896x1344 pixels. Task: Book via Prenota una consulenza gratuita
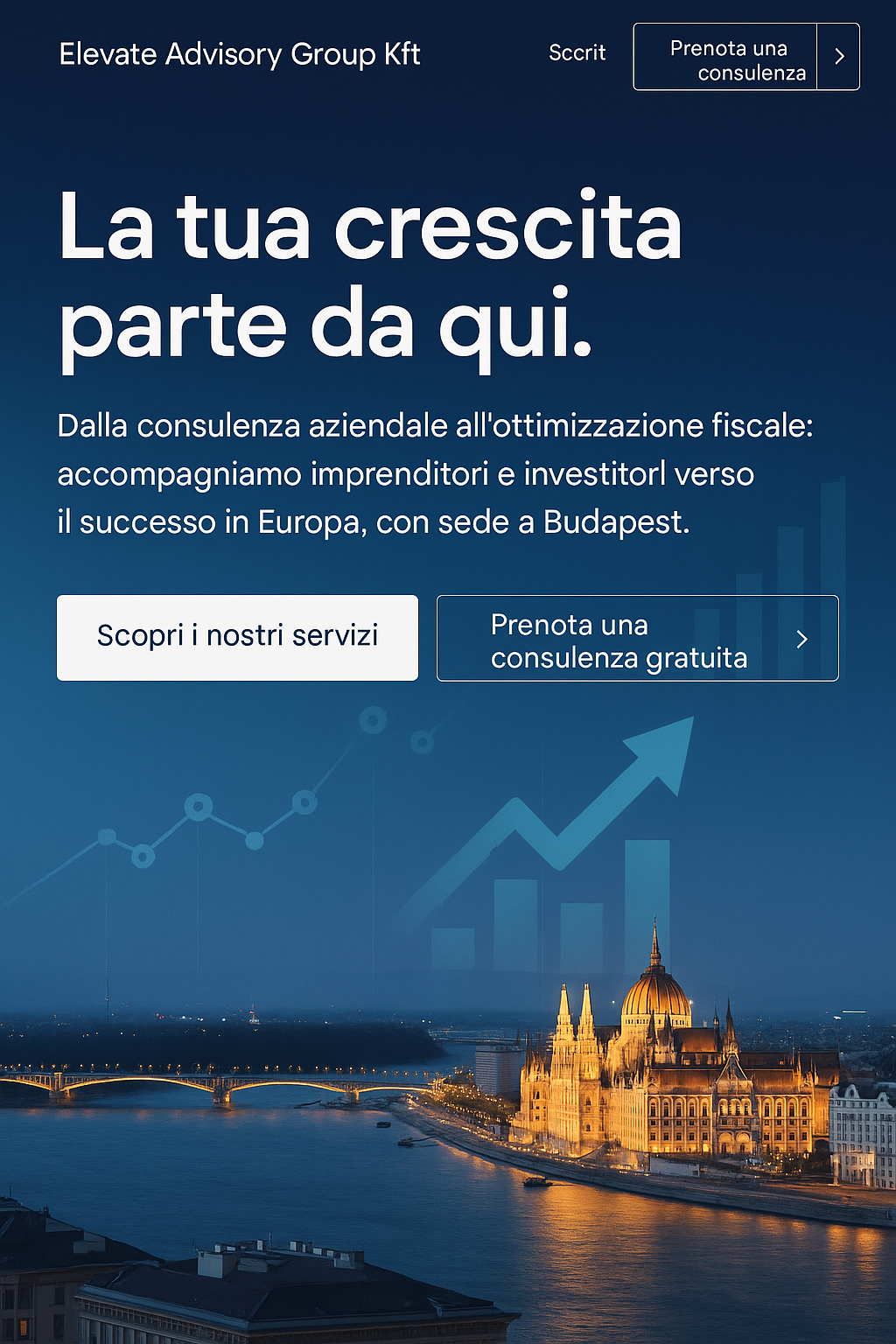pyautogui.click(x=637, y=639)
